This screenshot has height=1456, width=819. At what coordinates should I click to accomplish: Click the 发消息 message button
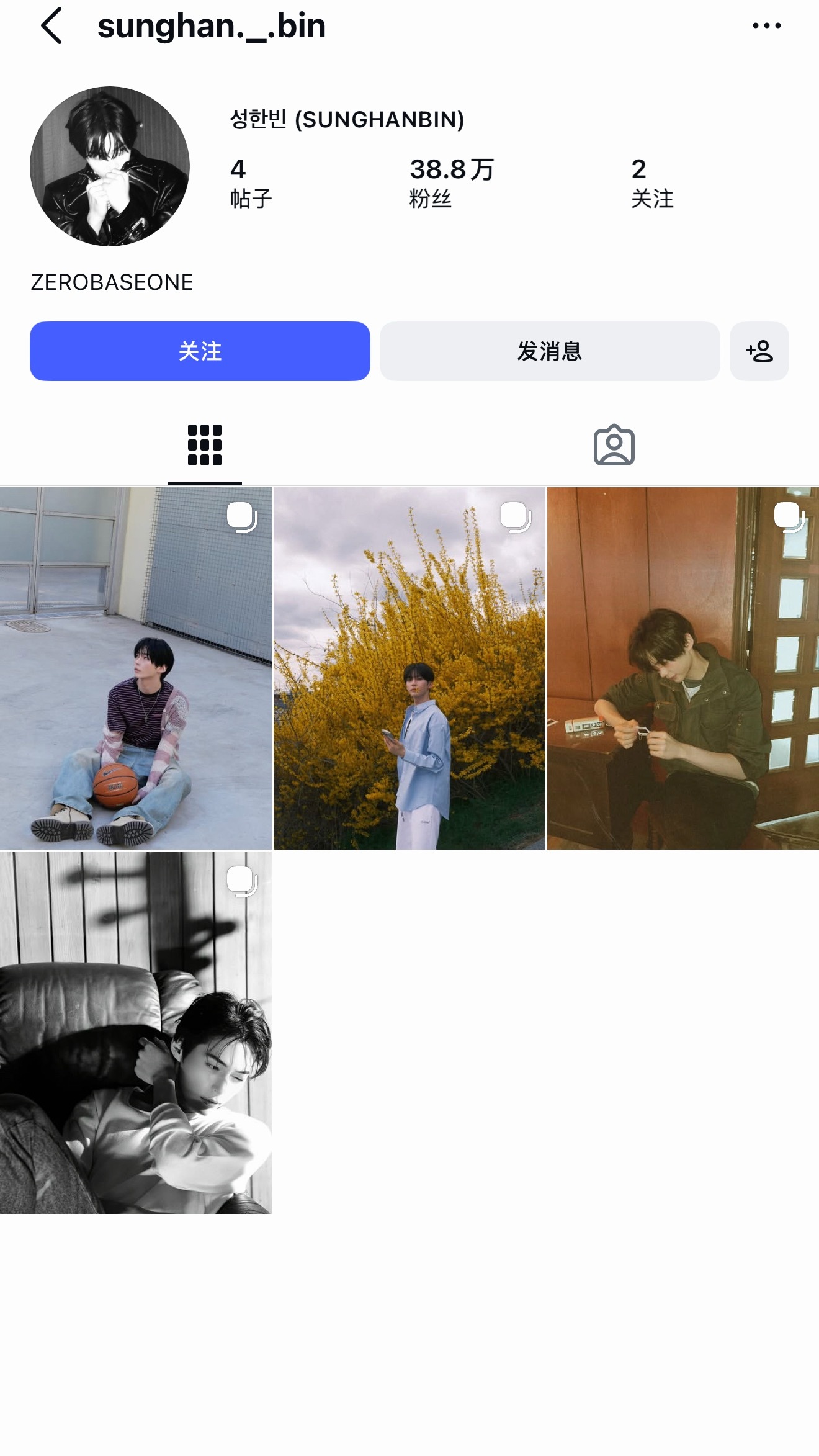(550, 351)
